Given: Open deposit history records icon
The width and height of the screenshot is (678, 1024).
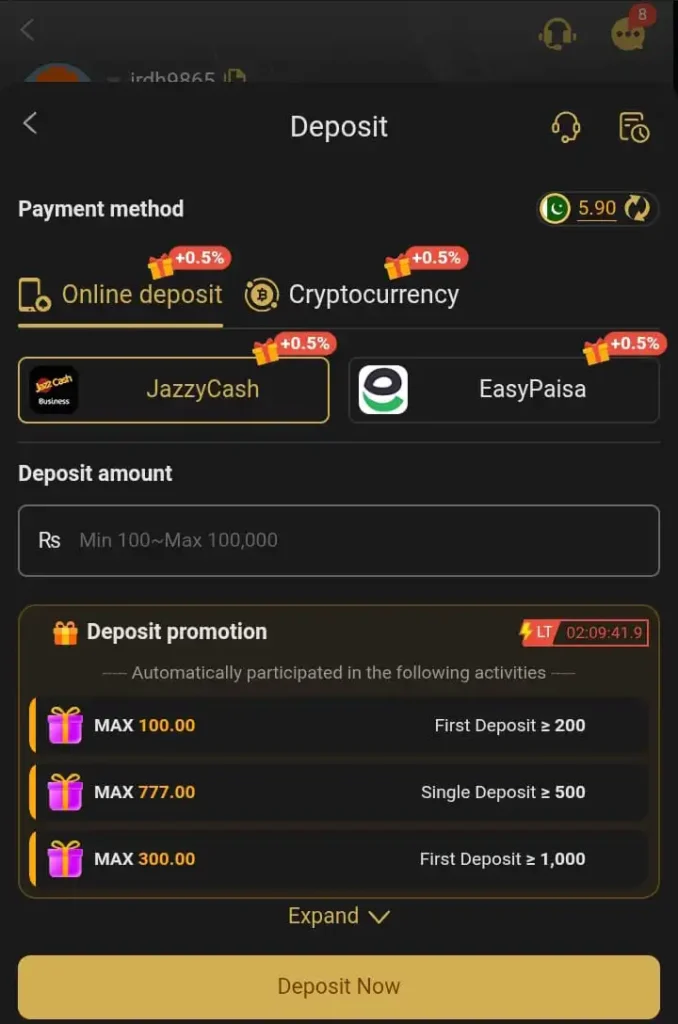Looking at the screenshot, I should 634,127.
